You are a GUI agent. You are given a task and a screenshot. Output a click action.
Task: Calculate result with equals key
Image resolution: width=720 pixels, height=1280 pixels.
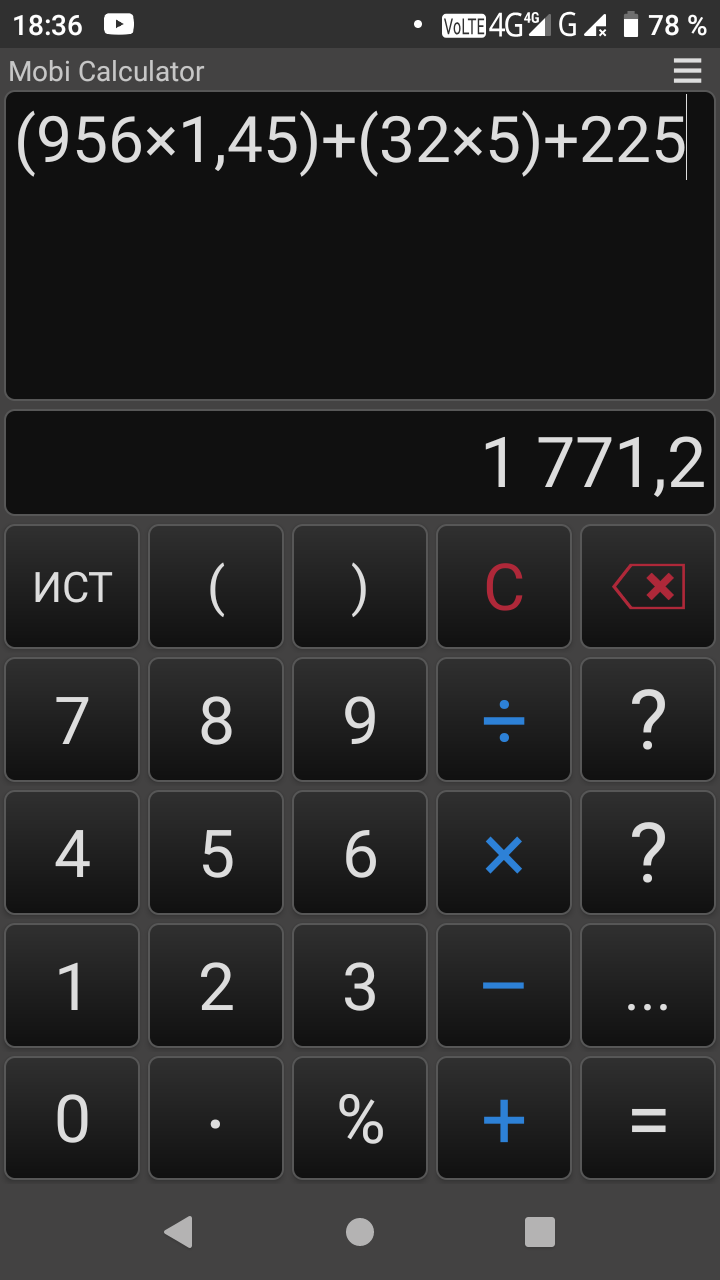tap(648, 1119)
